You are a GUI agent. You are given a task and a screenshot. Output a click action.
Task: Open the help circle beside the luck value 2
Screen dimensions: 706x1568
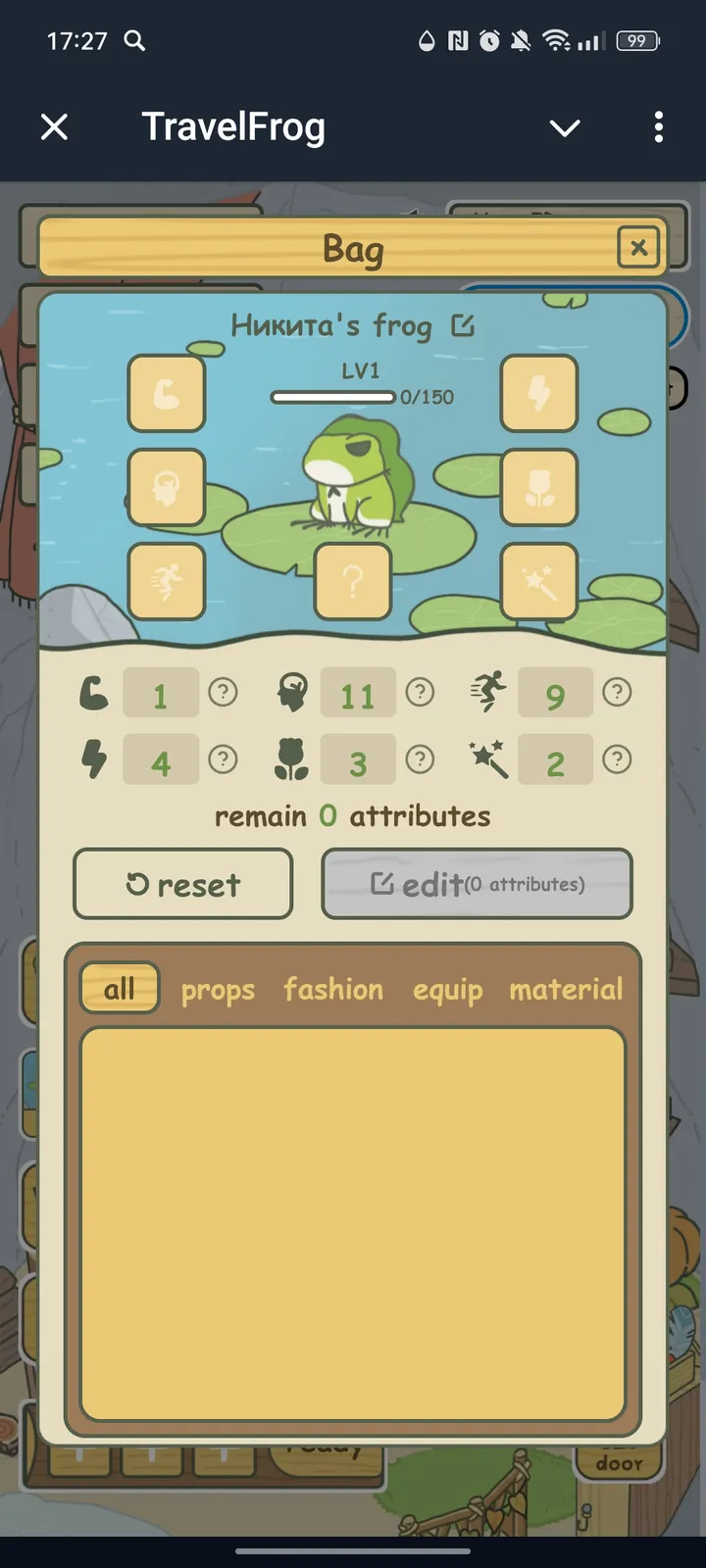(x=617, y=759)
